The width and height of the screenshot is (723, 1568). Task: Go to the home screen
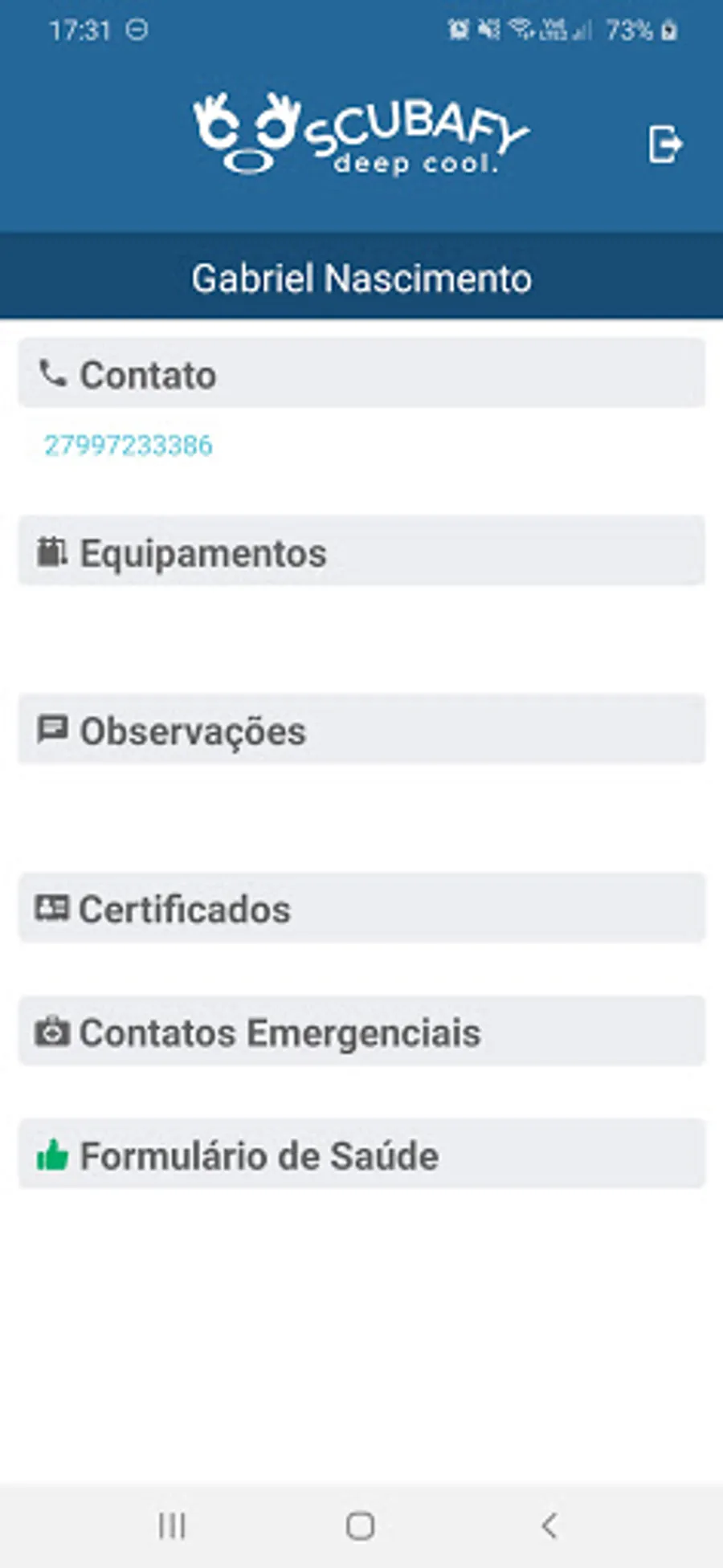pyautogui.click(x=360, y=1525)
